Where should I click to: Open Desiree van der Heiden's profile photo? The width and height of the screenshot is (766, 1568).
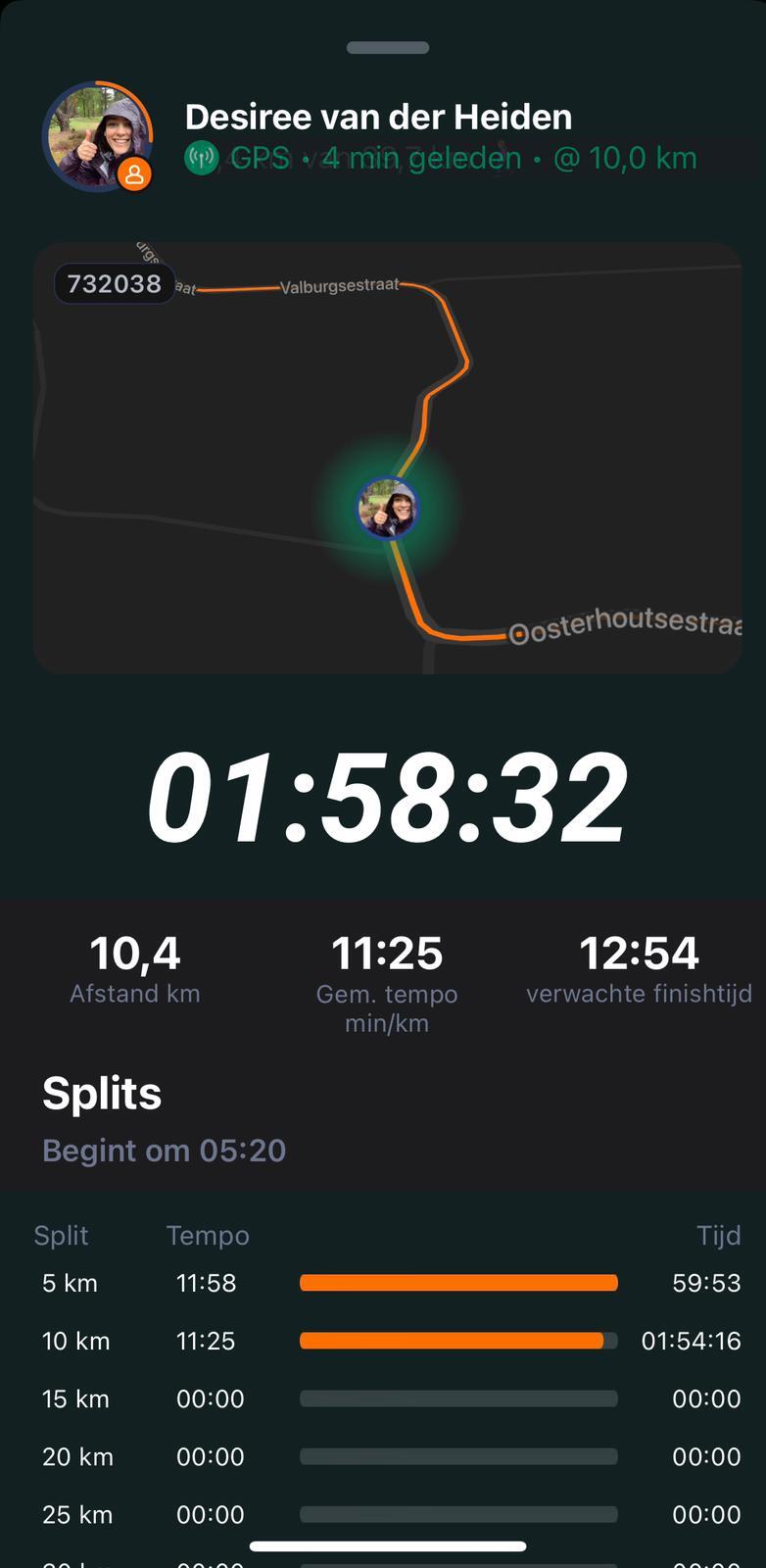click(96, 136)
